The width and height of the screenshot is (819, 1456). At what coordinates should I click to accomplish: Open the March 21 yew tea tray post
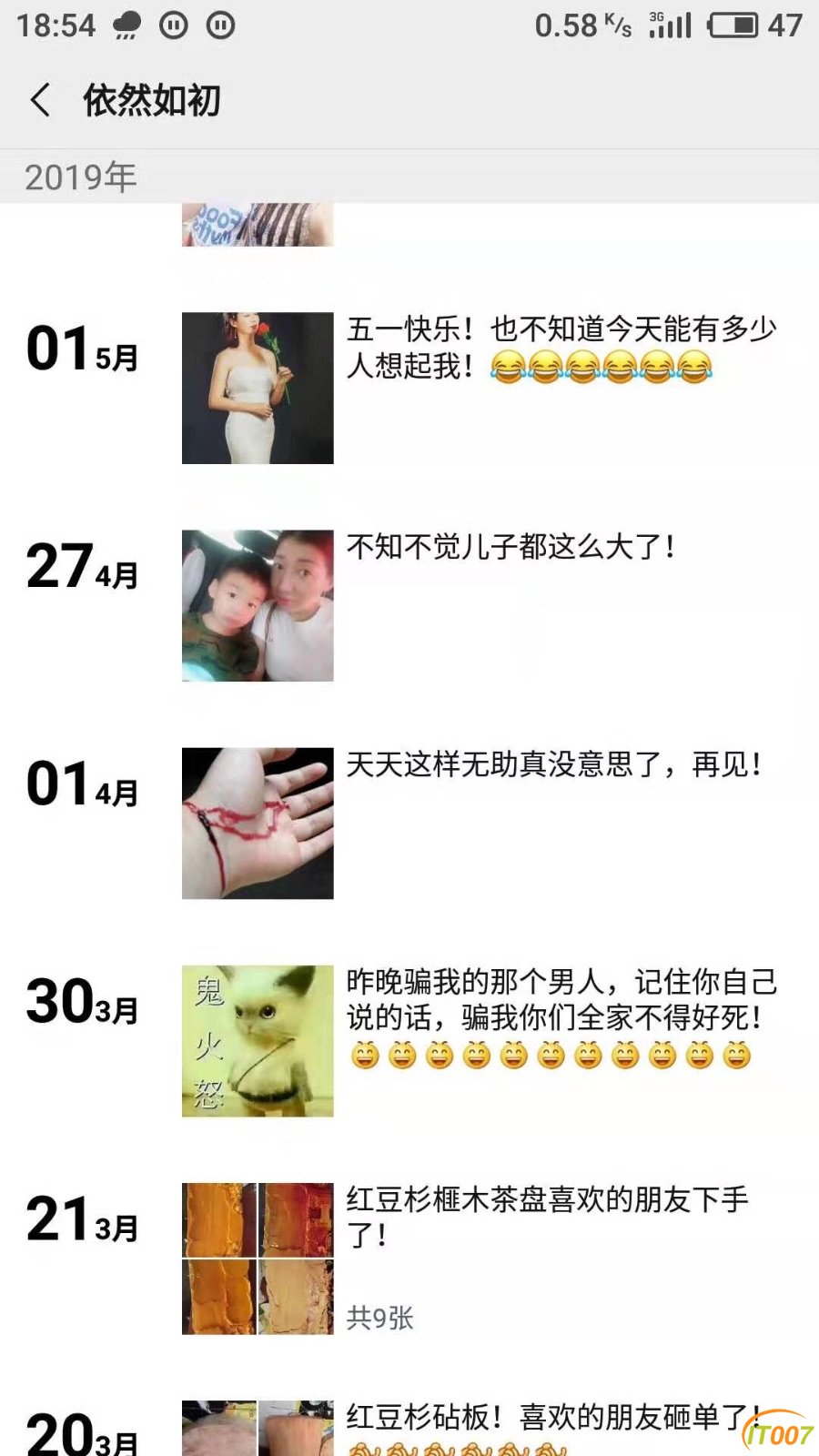click(x=258, y=1259)
